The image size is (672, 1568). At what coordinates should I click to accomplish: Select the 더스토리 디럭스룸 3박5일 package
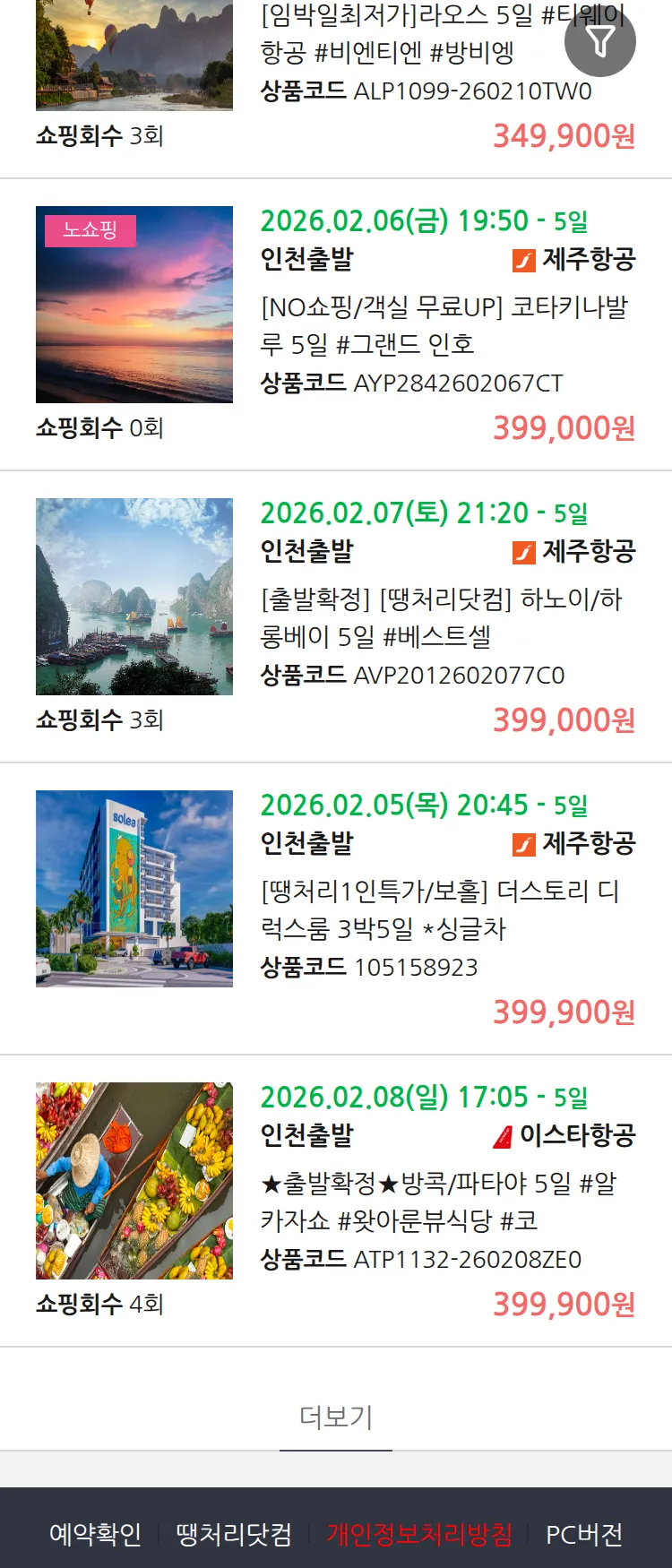[x=439, y=909]
